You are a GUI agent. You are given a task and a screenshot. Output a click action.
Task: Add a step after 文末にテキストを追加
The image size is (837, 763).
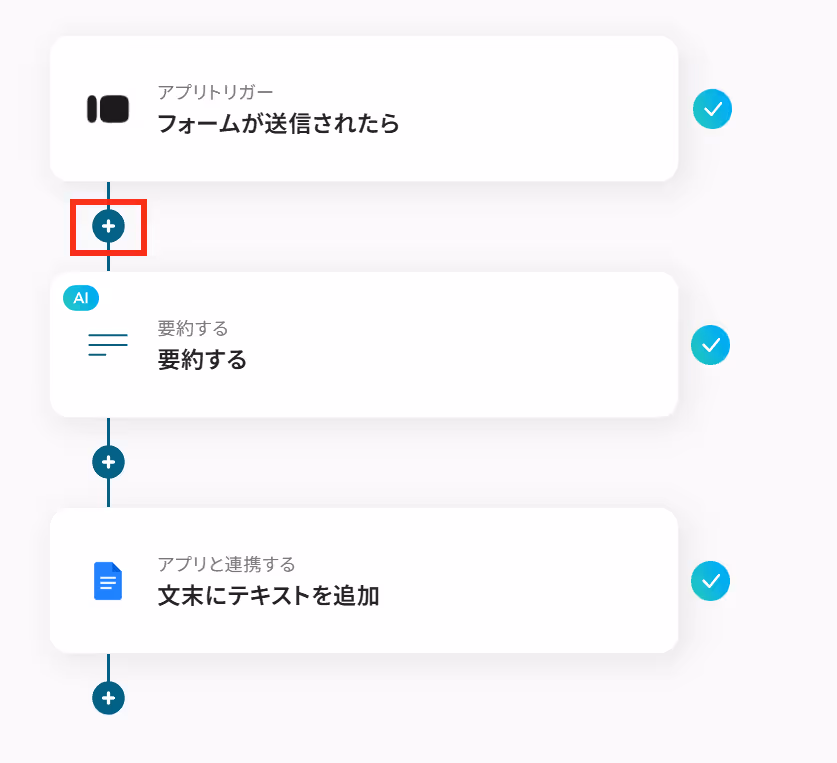pos(108,698)
